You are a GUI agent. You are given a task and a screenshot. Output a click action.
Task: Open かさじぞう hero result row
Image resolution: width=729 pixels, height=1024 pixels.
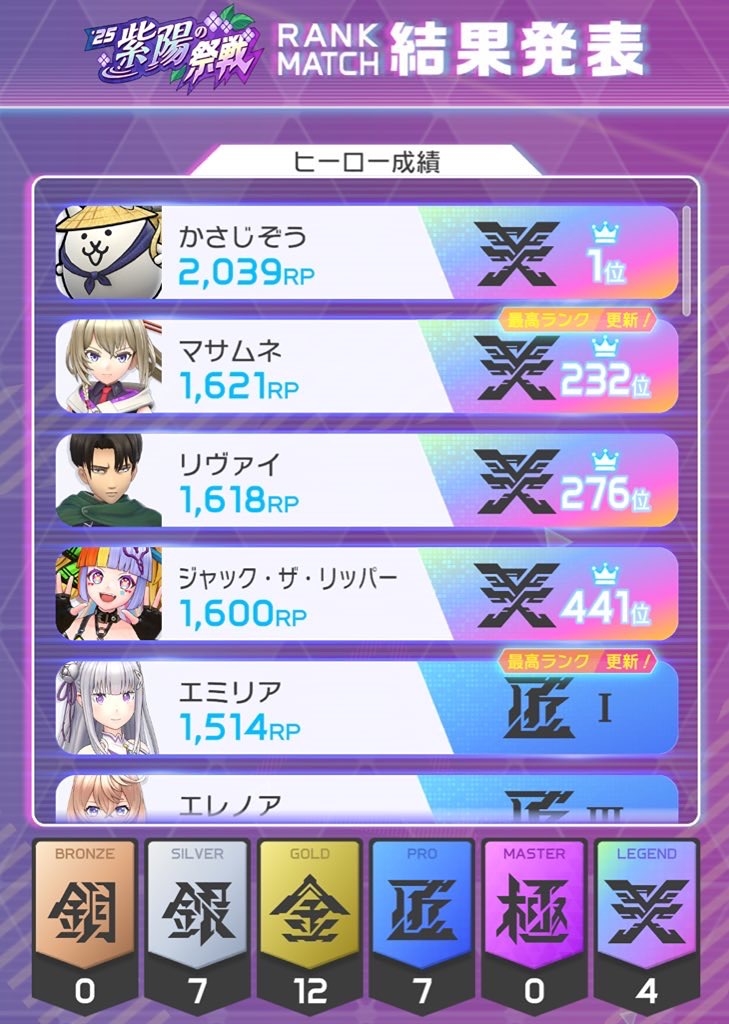(366, 252)
